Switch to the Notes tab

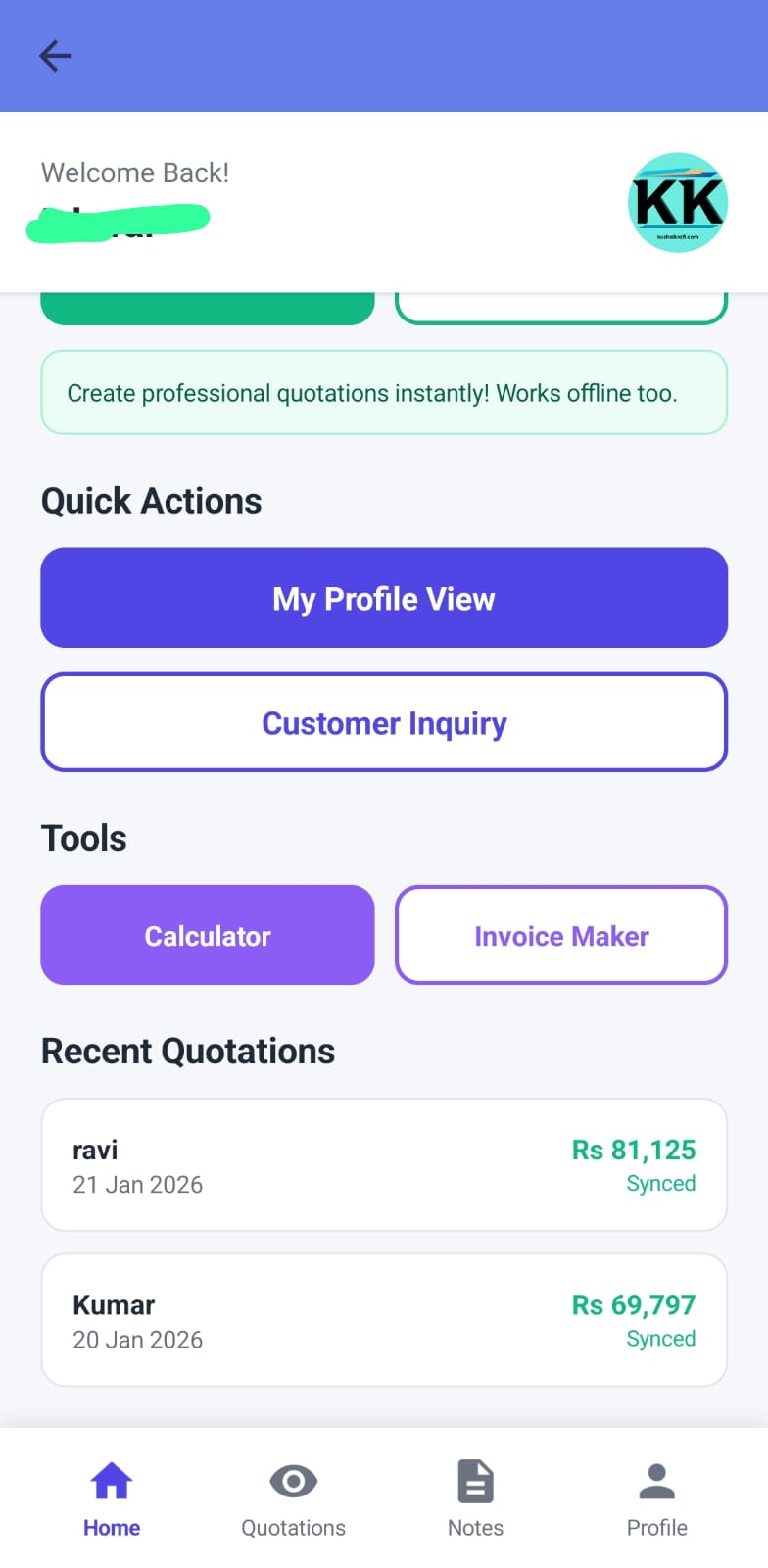[475, 1499]
